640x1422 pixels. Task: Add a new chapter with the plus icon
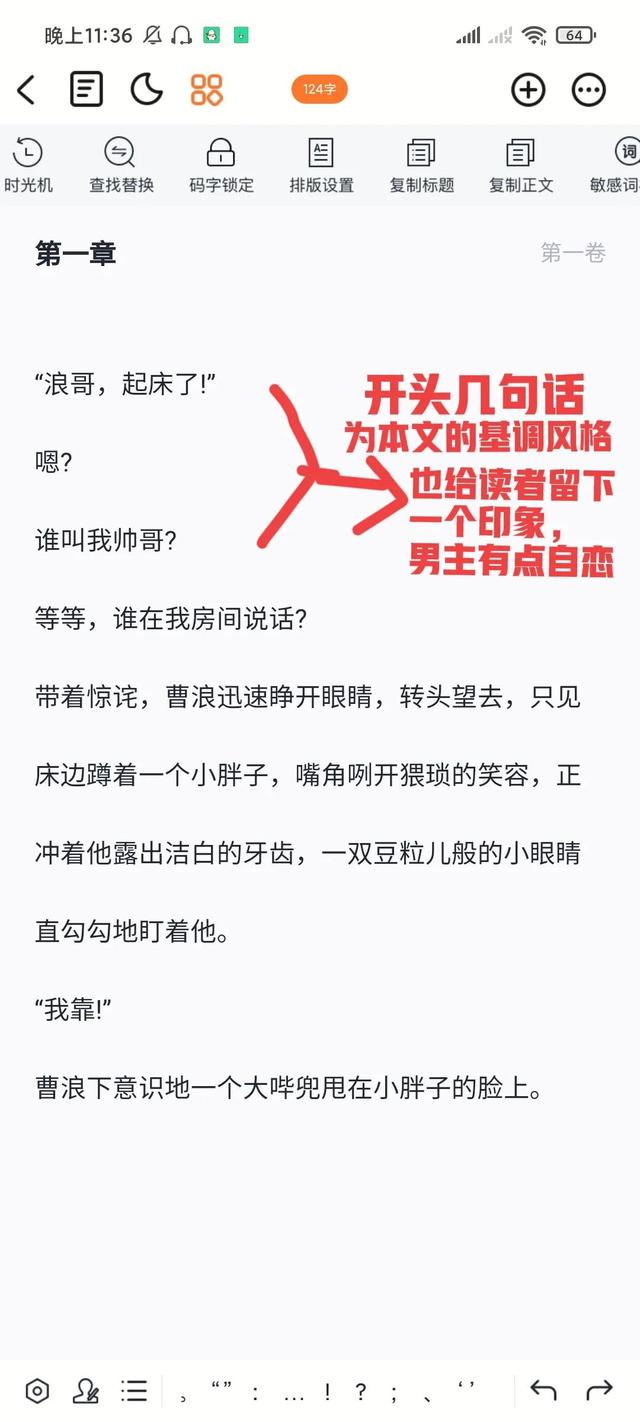(528, 90)
